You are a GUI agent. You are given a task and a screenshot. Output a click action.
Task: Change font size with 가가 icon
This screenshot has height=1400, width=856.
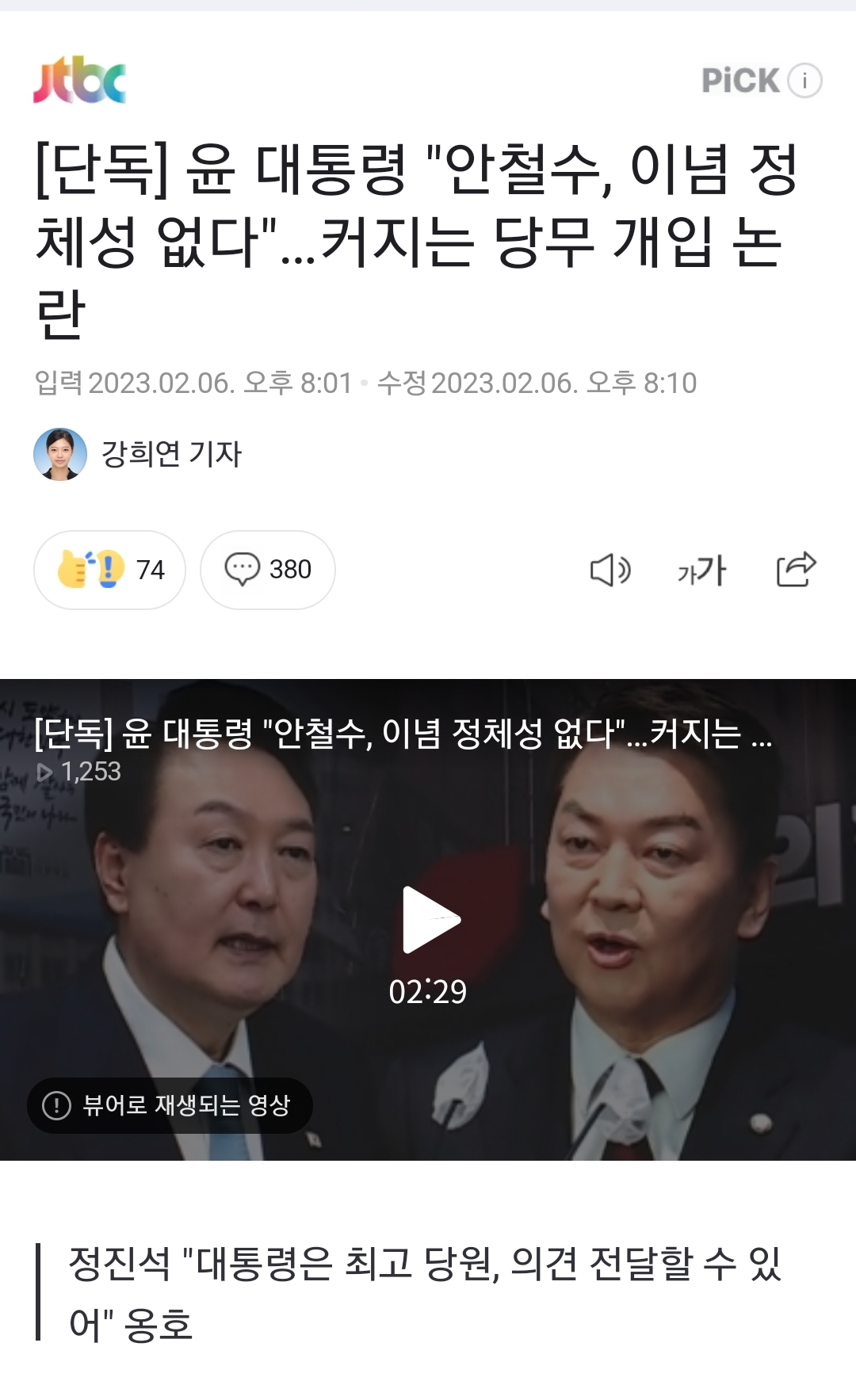click(x=701, y=570)
